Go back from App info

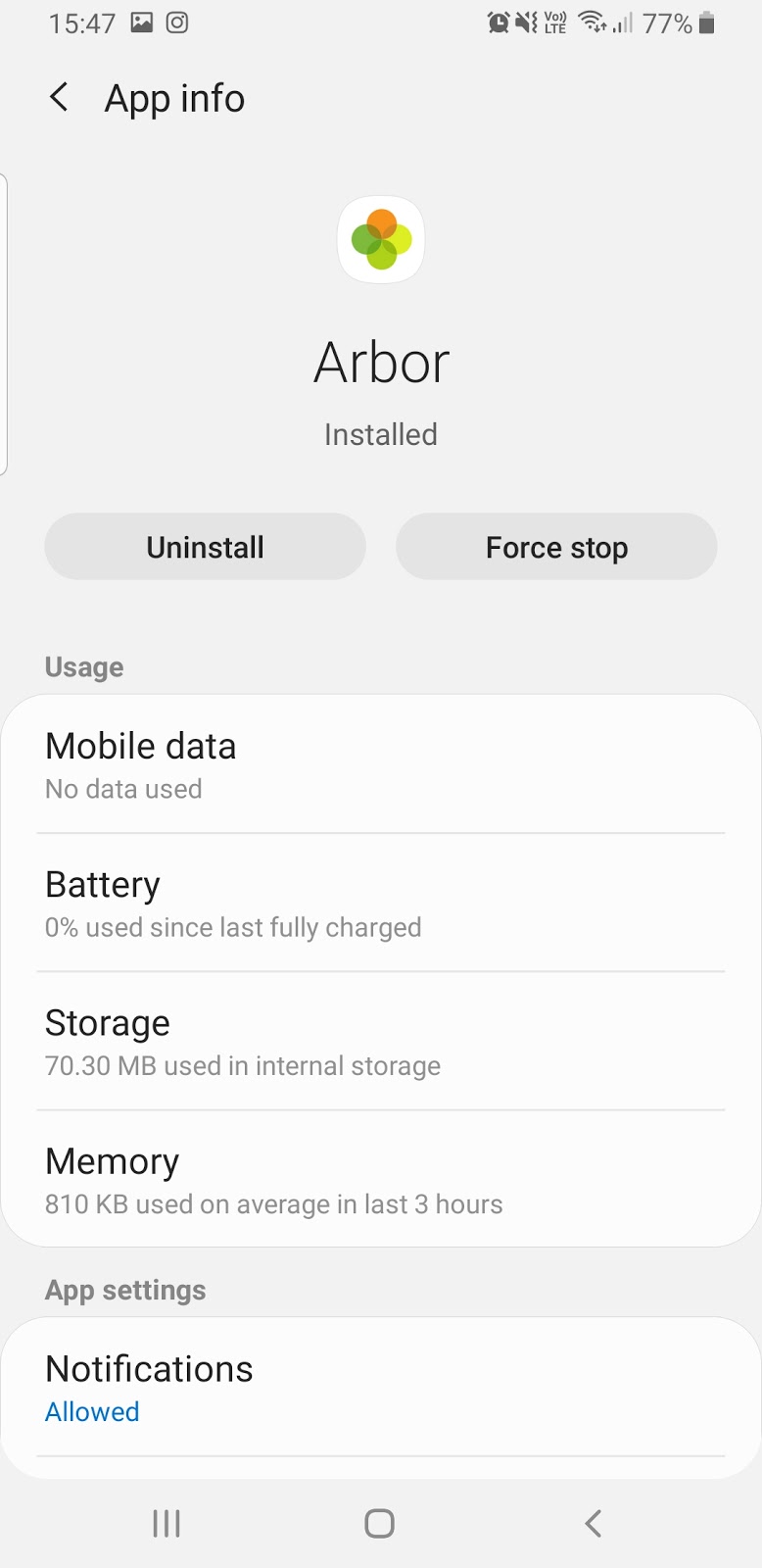pyautogui.click(x=59, y=98)
